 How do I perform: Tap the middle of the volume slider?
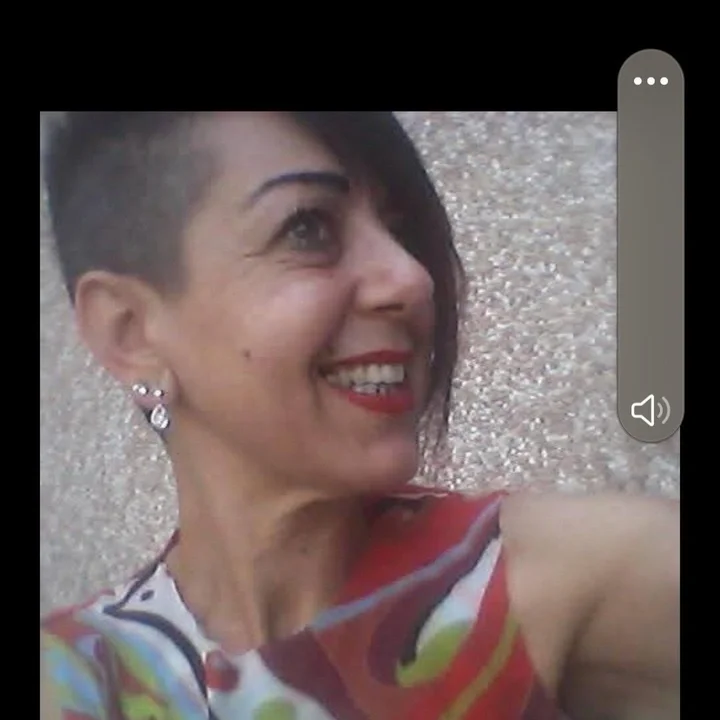(x=650, y=245)
